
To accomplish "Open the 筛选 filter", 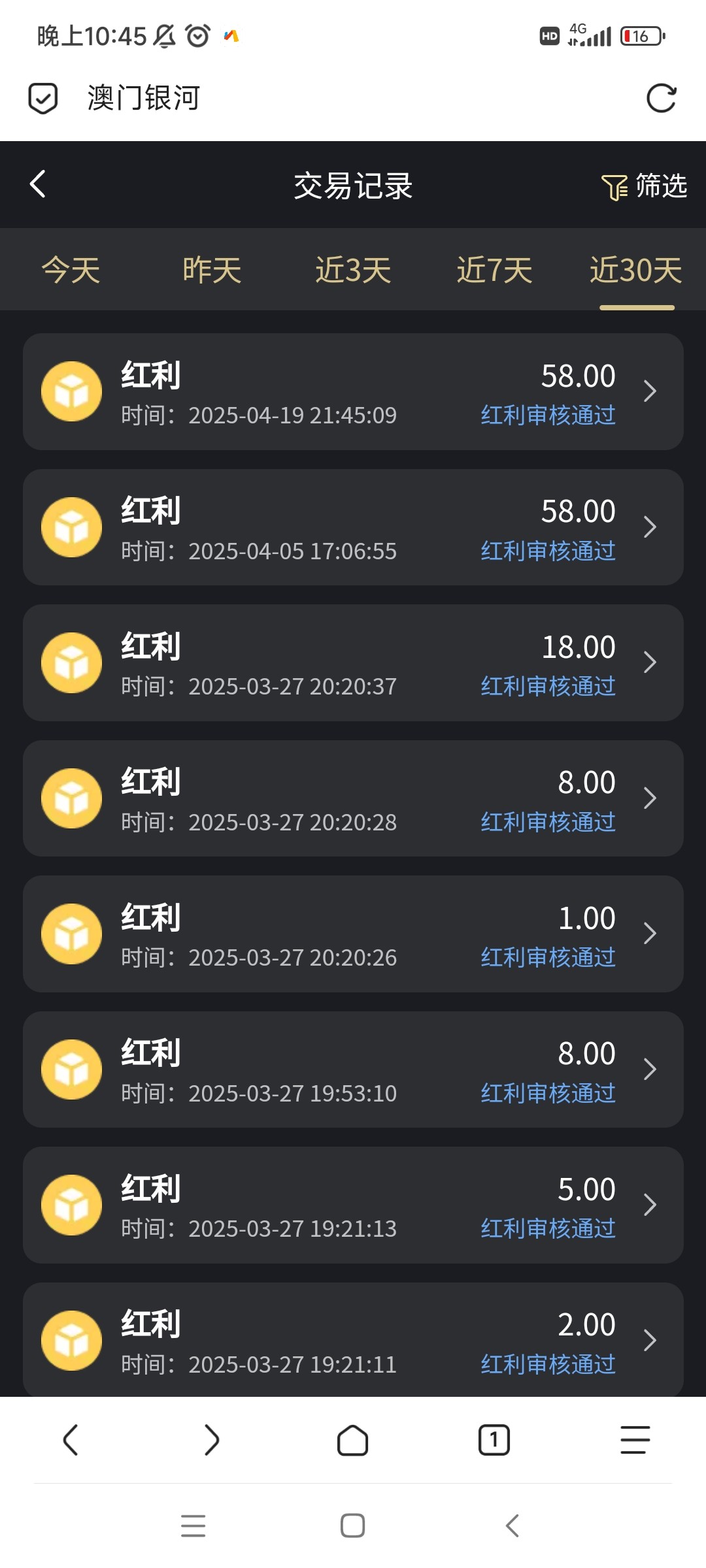I will [644, 186].
